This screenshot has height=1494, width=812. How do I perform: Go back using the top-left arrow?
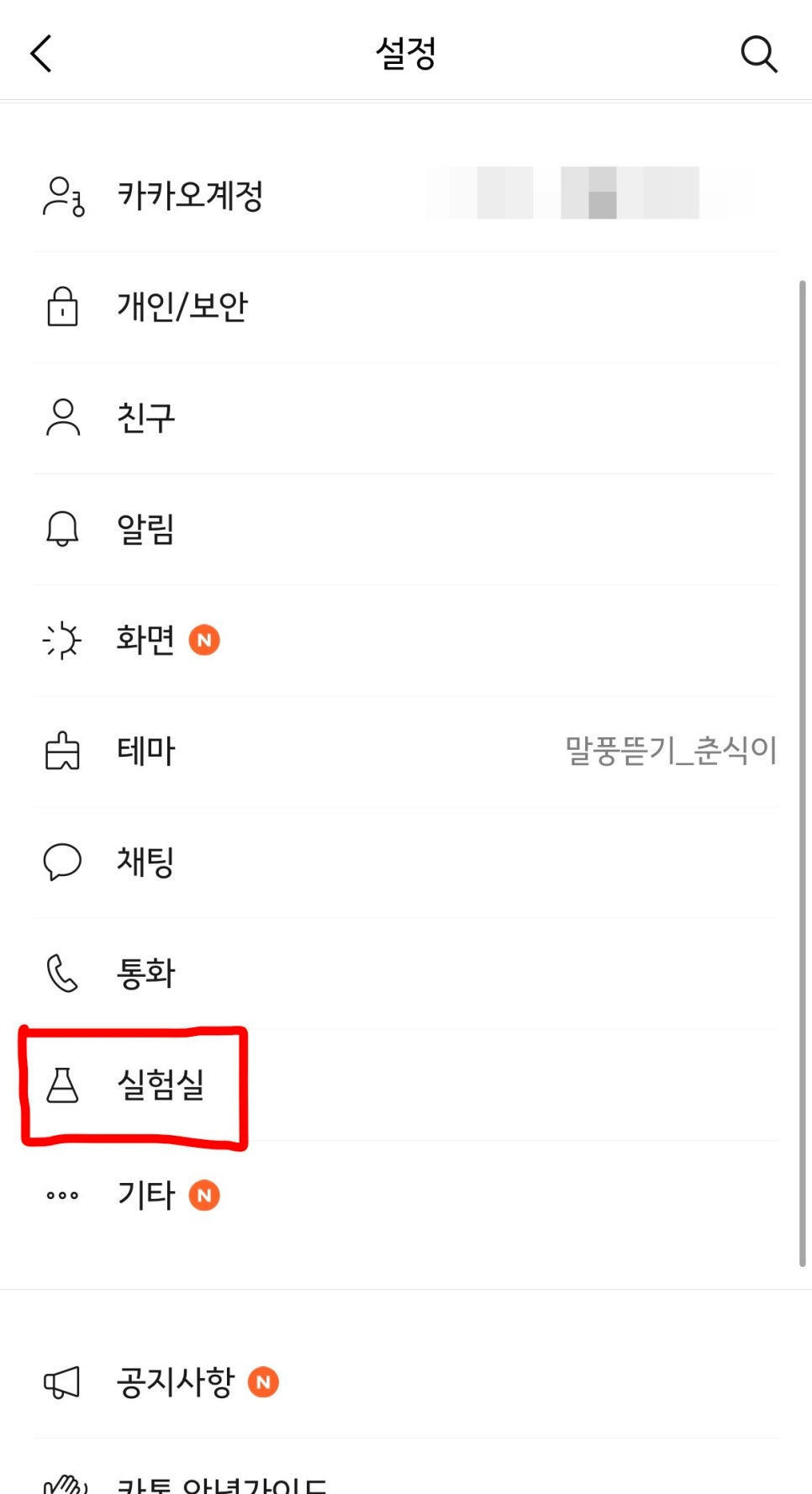[x=41, y=54]
